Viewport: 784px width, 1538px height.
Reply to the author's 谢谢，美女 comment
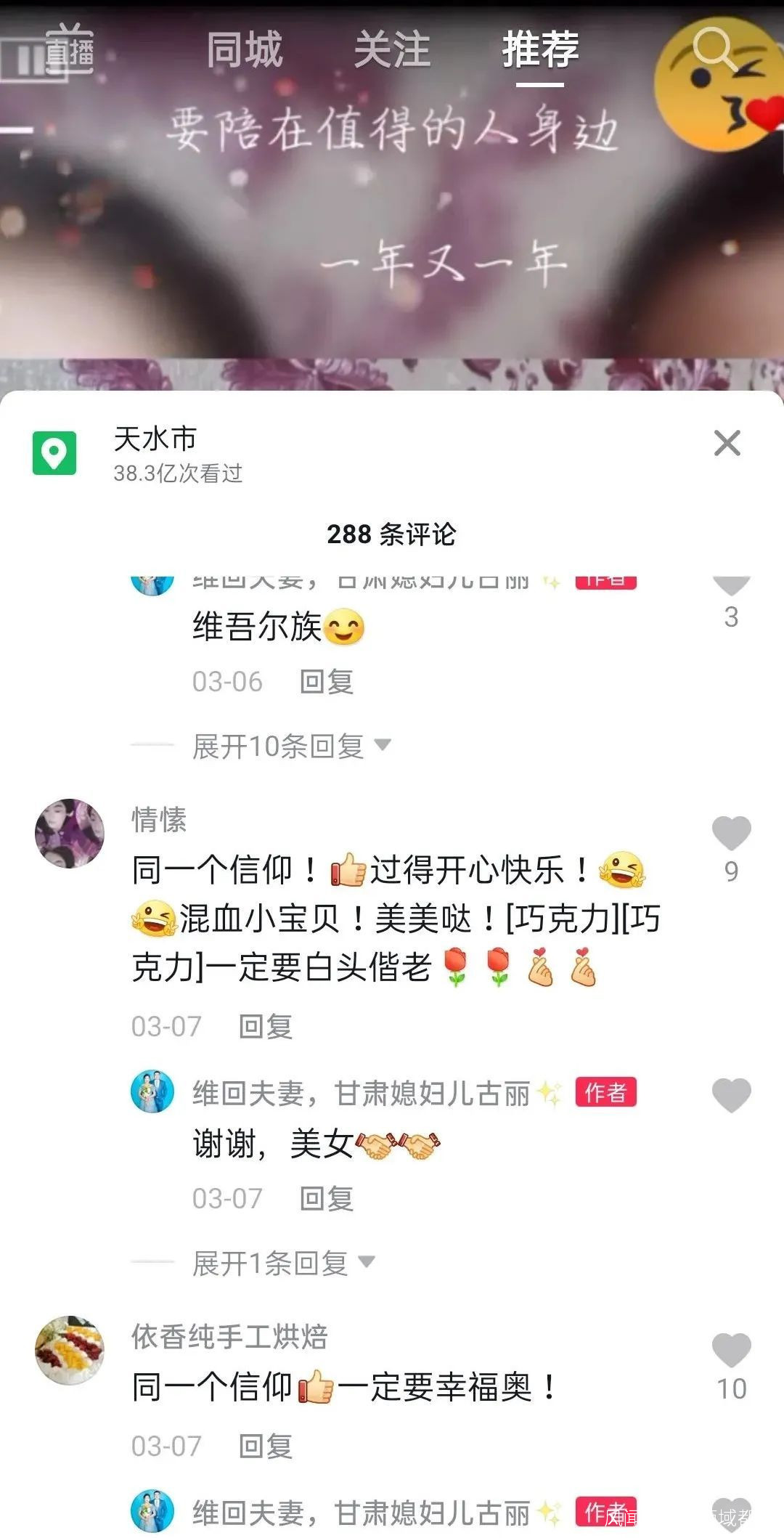pos(326,1199)
